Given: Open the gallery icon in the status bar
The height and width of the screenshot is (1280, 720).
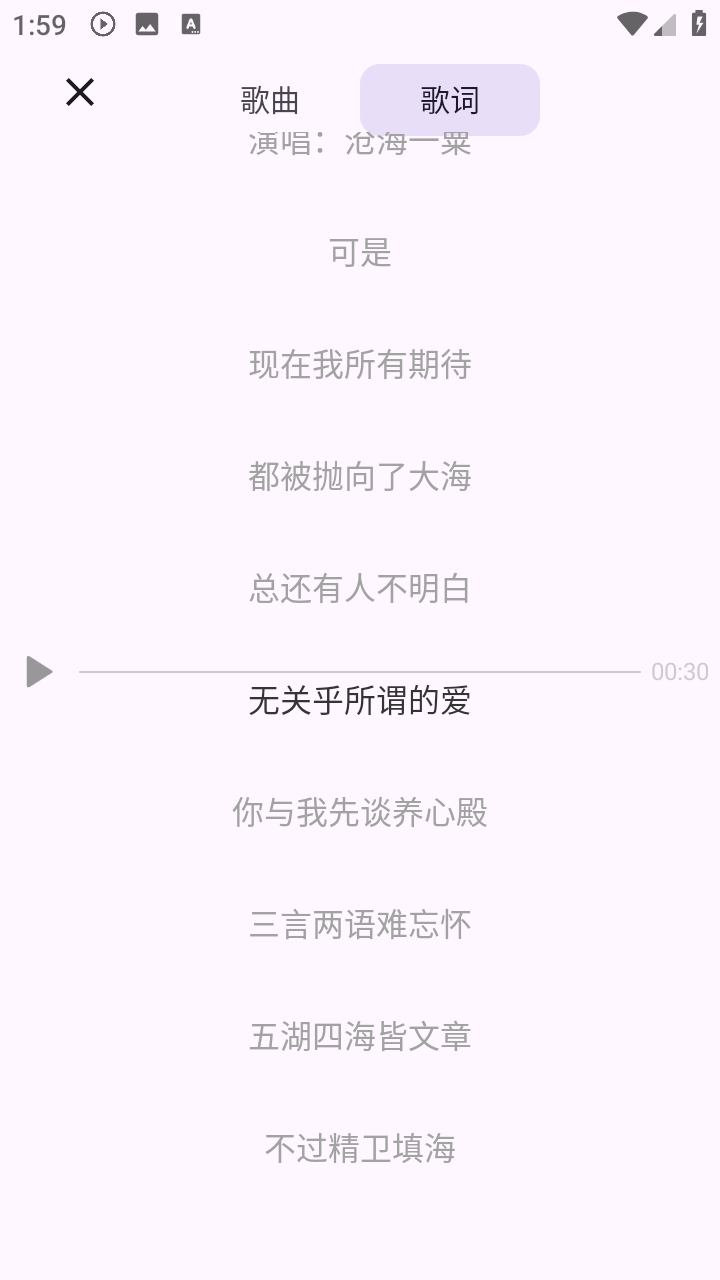Looking at the screenshot, I should pyautogui.click(x=147, y=24).
